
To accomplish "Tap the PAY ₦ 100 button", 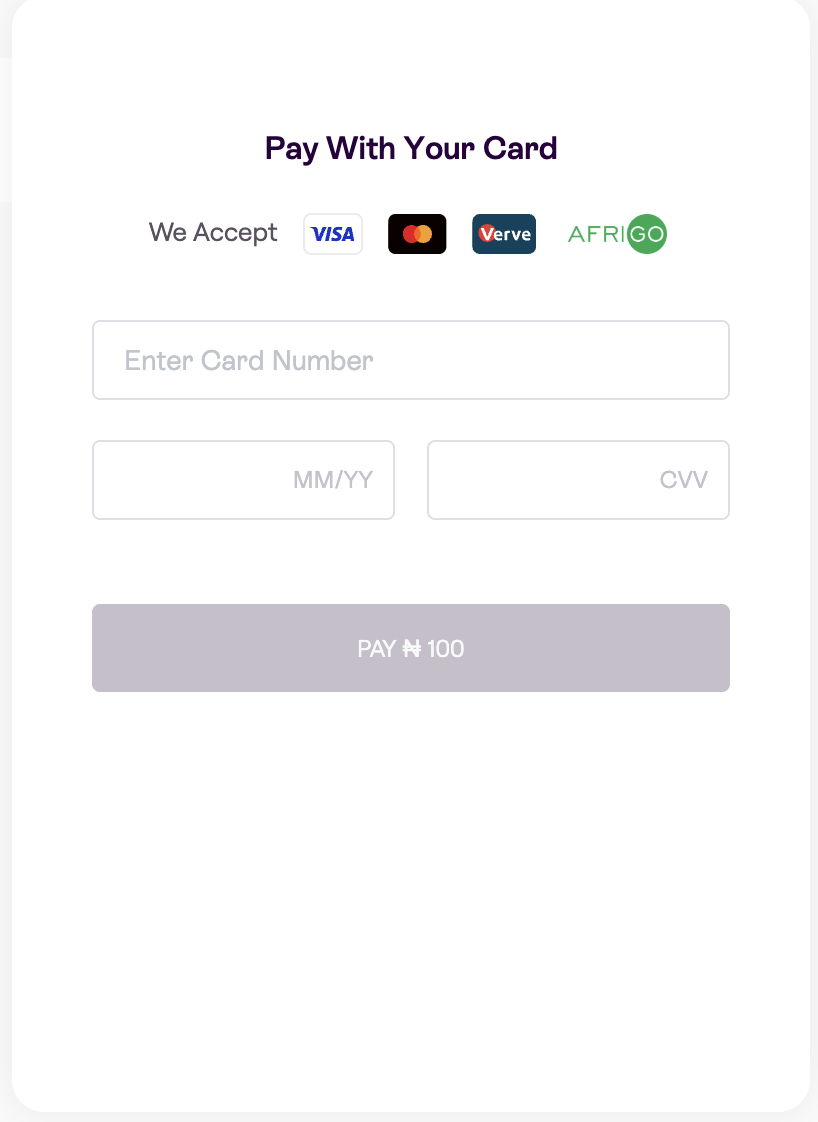I will click(410, 648).
